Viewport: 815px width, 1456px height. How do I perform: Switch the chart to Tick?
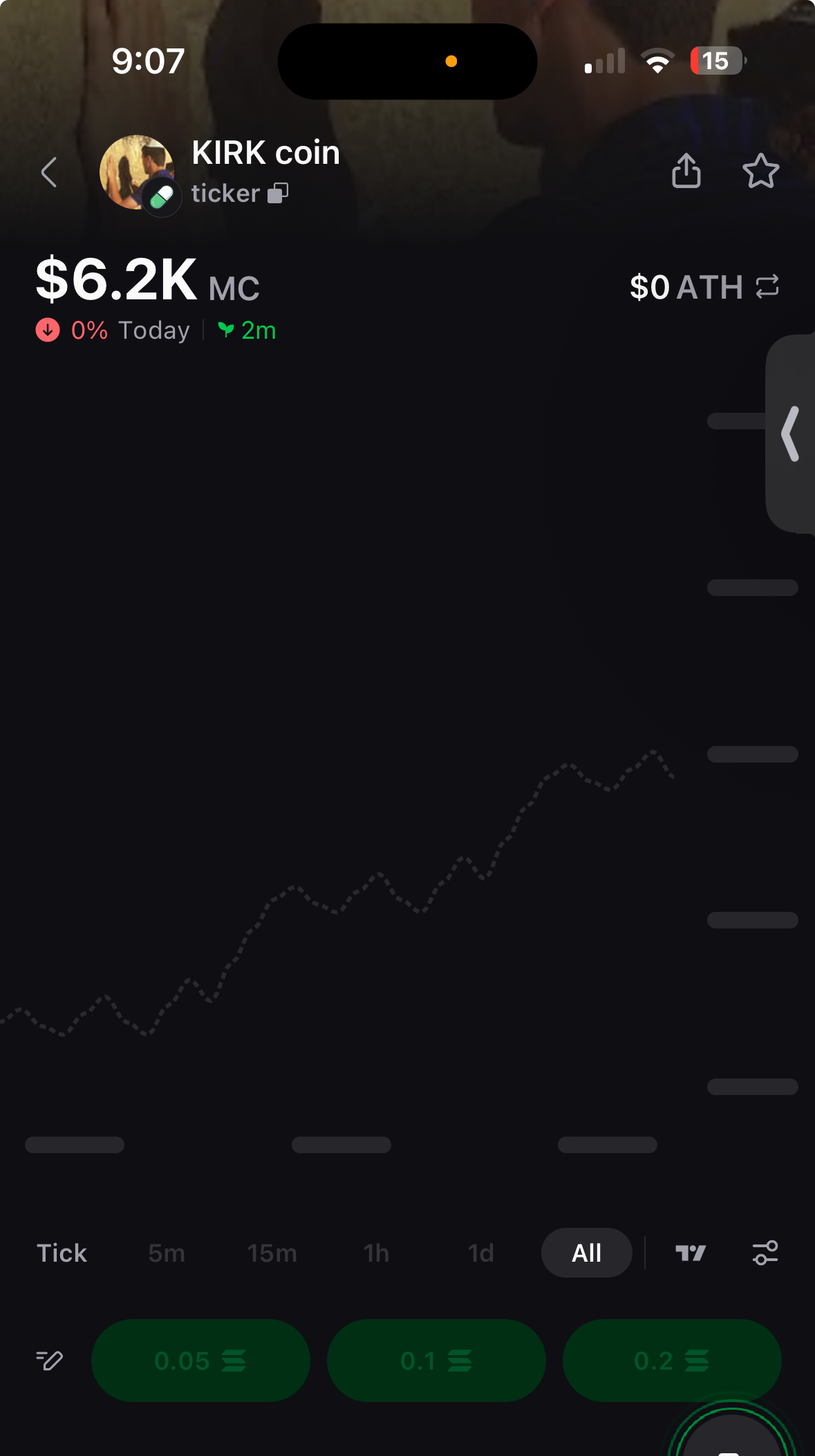(x=62, y=1253)
